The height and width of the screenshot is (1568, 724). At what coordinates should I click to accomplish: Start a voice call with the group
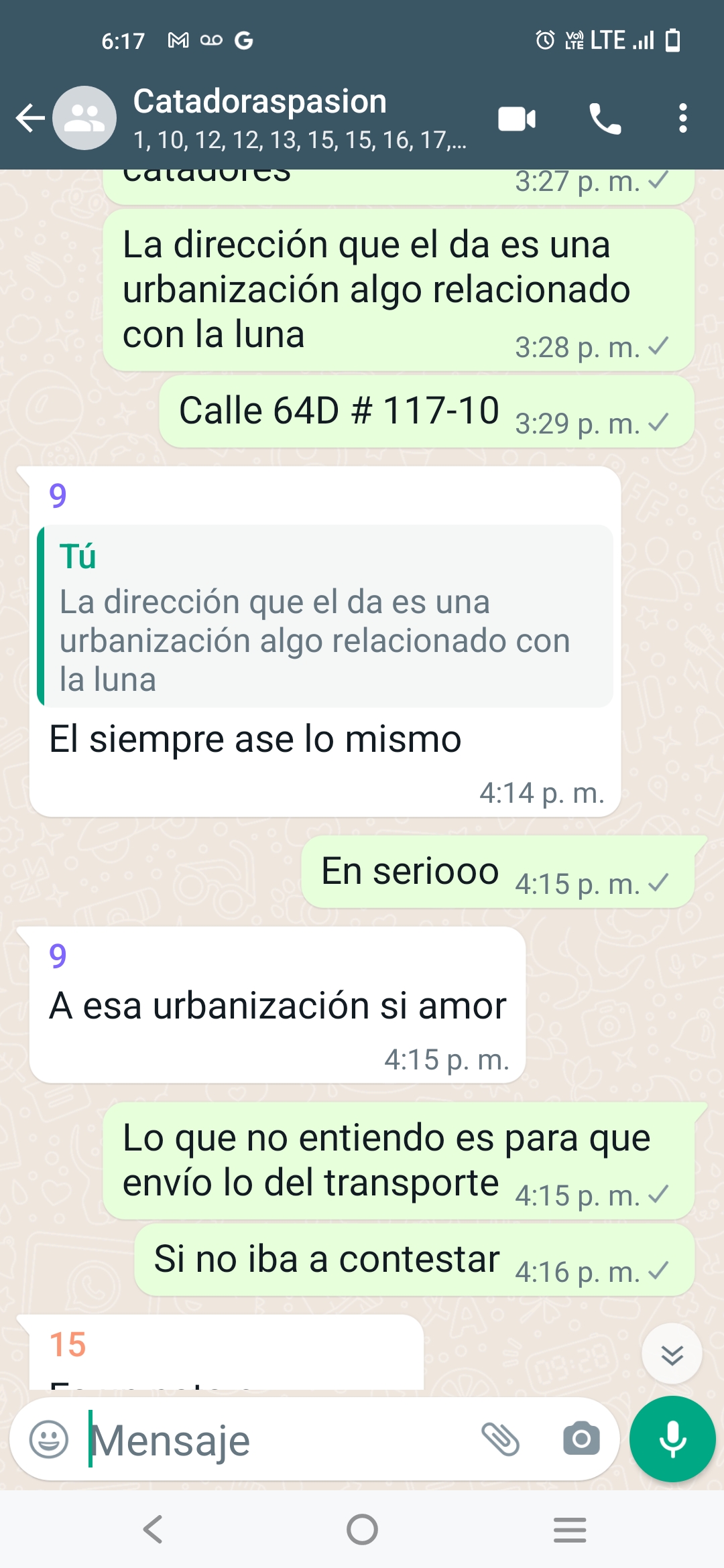(605, 119)
